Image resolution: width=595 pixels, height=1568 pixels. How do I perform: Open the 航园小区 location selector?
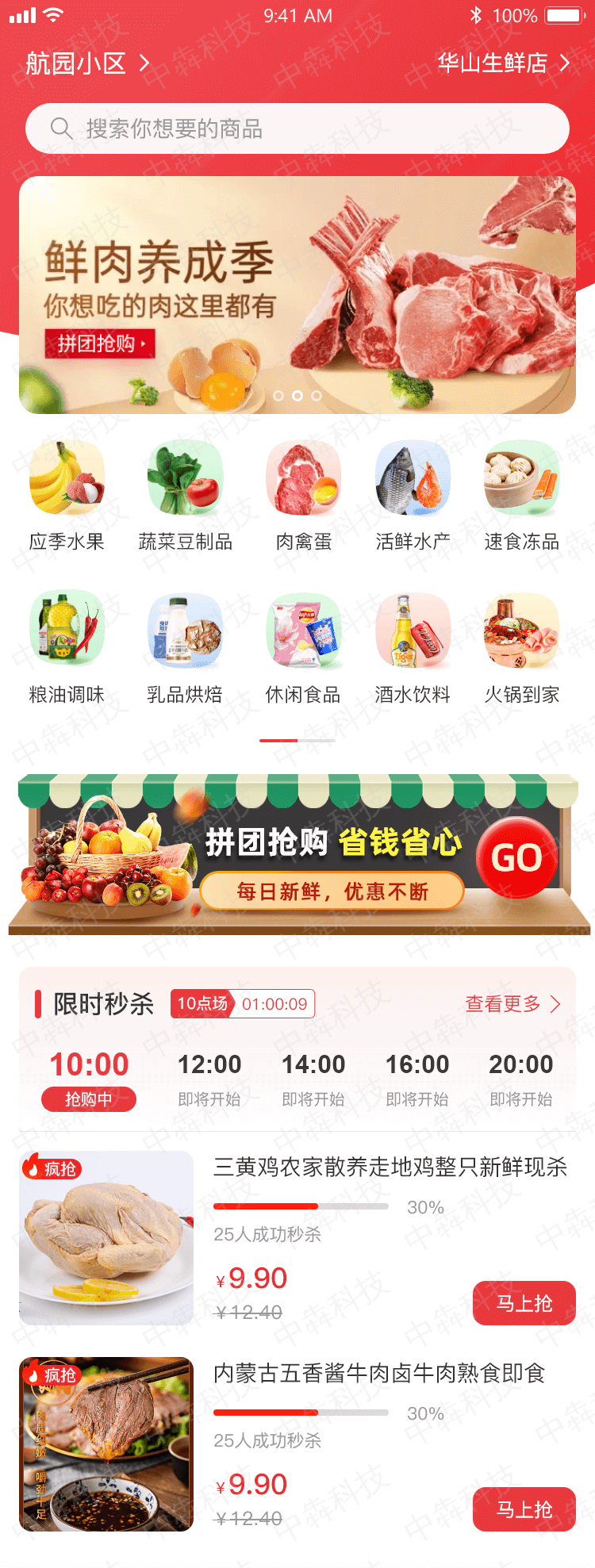pyautogui.click(x=87, y=63)
